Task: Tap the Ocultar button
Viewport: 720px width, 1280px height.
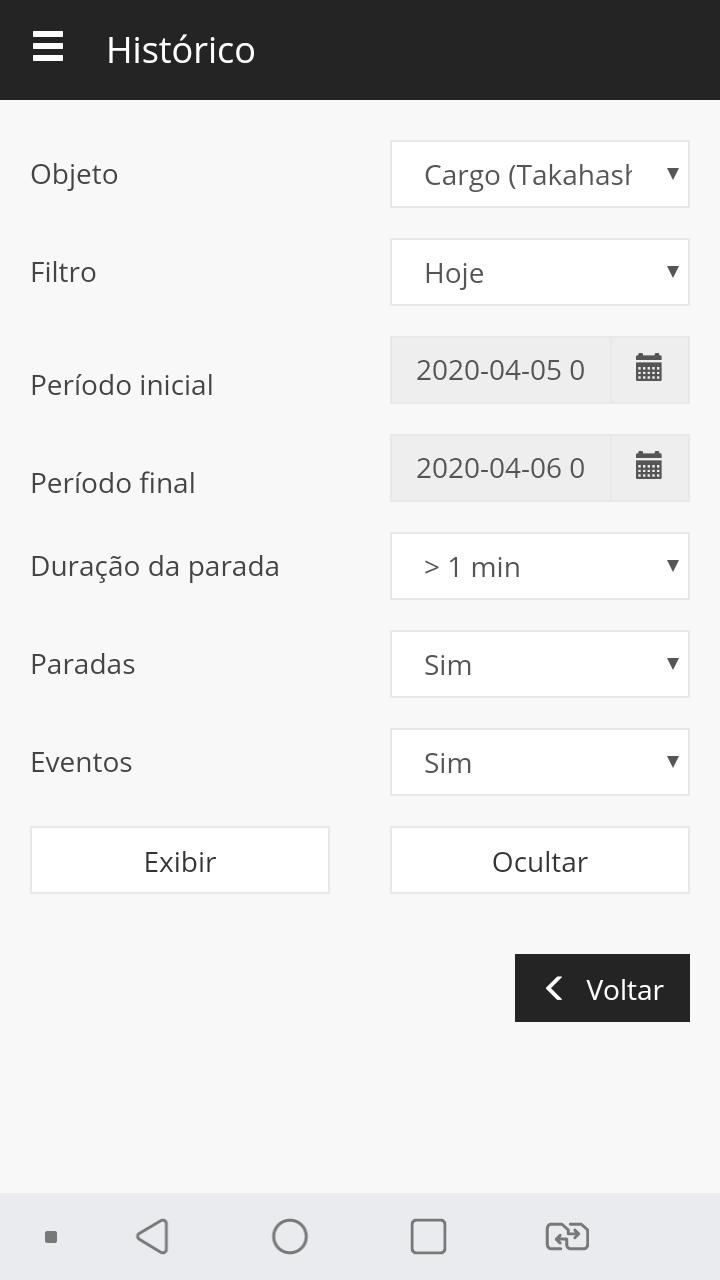Action: click(540, 860)
